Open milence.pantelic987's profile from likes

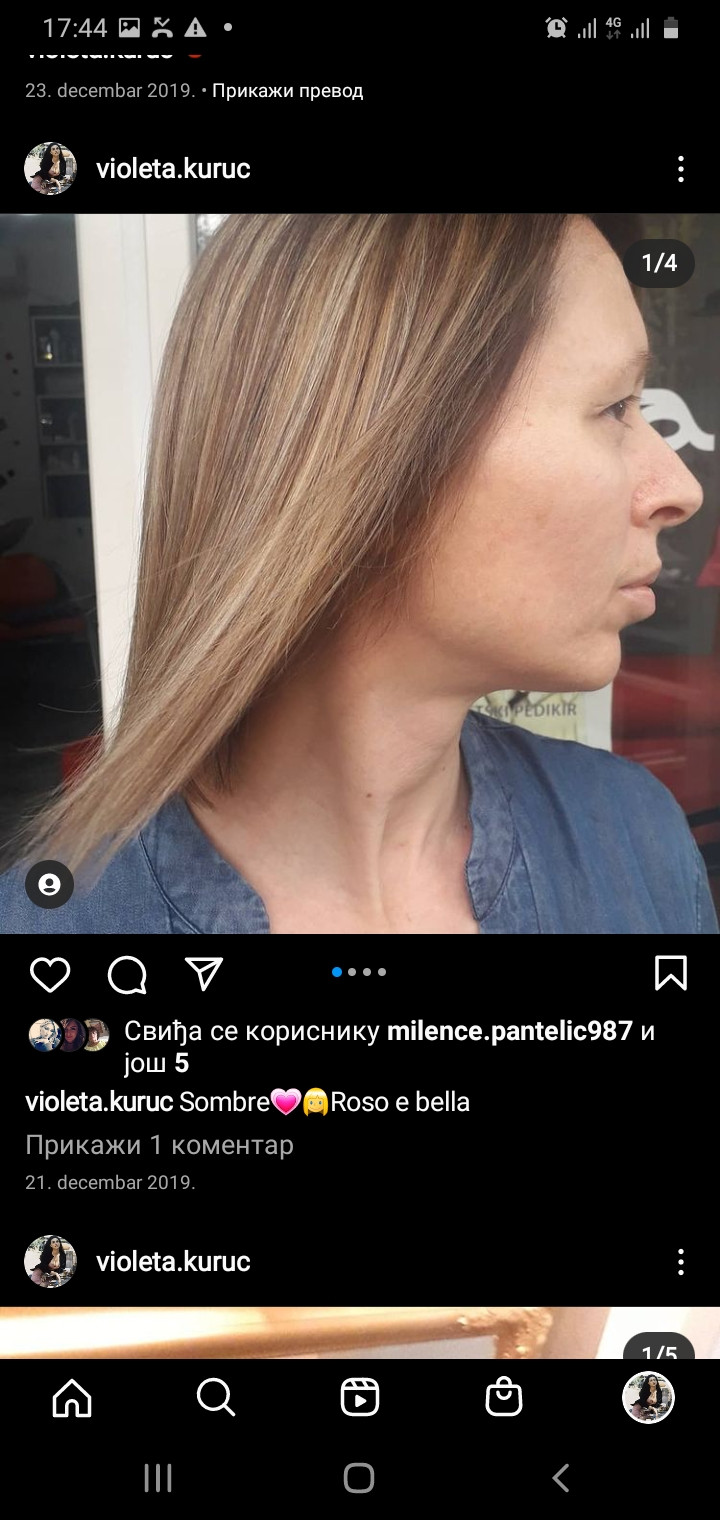point(509,1031)
